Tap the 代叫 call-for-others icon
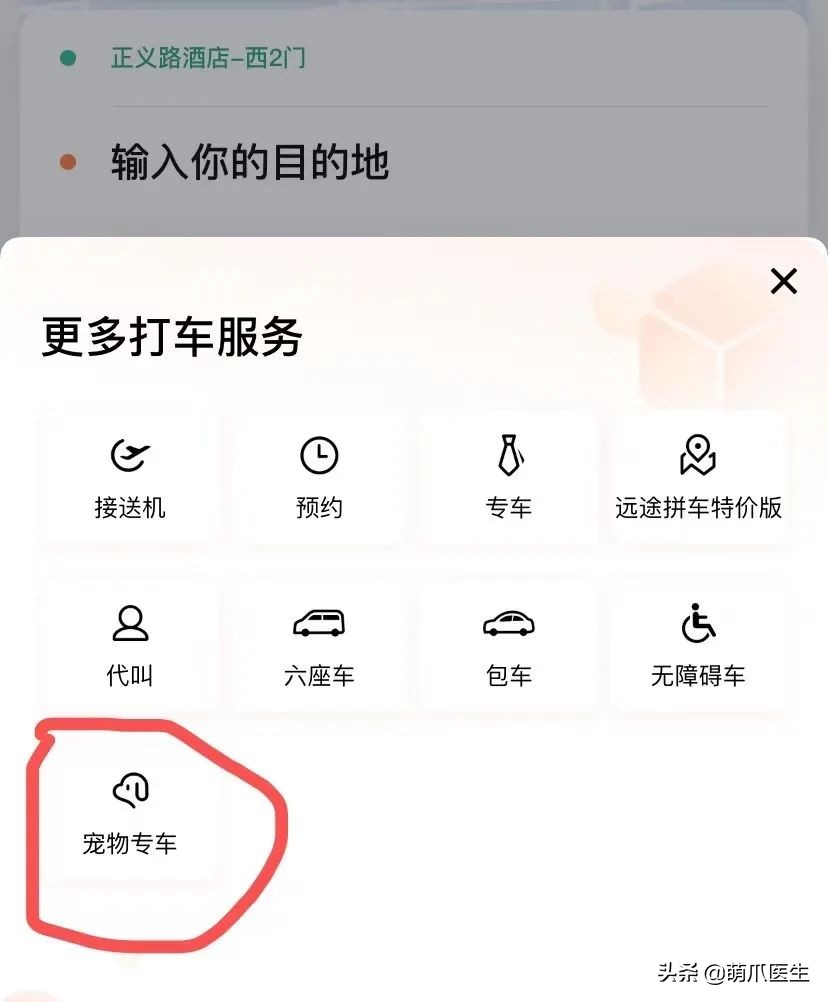This screenshot has width=828, height=1002. (128, 647)
